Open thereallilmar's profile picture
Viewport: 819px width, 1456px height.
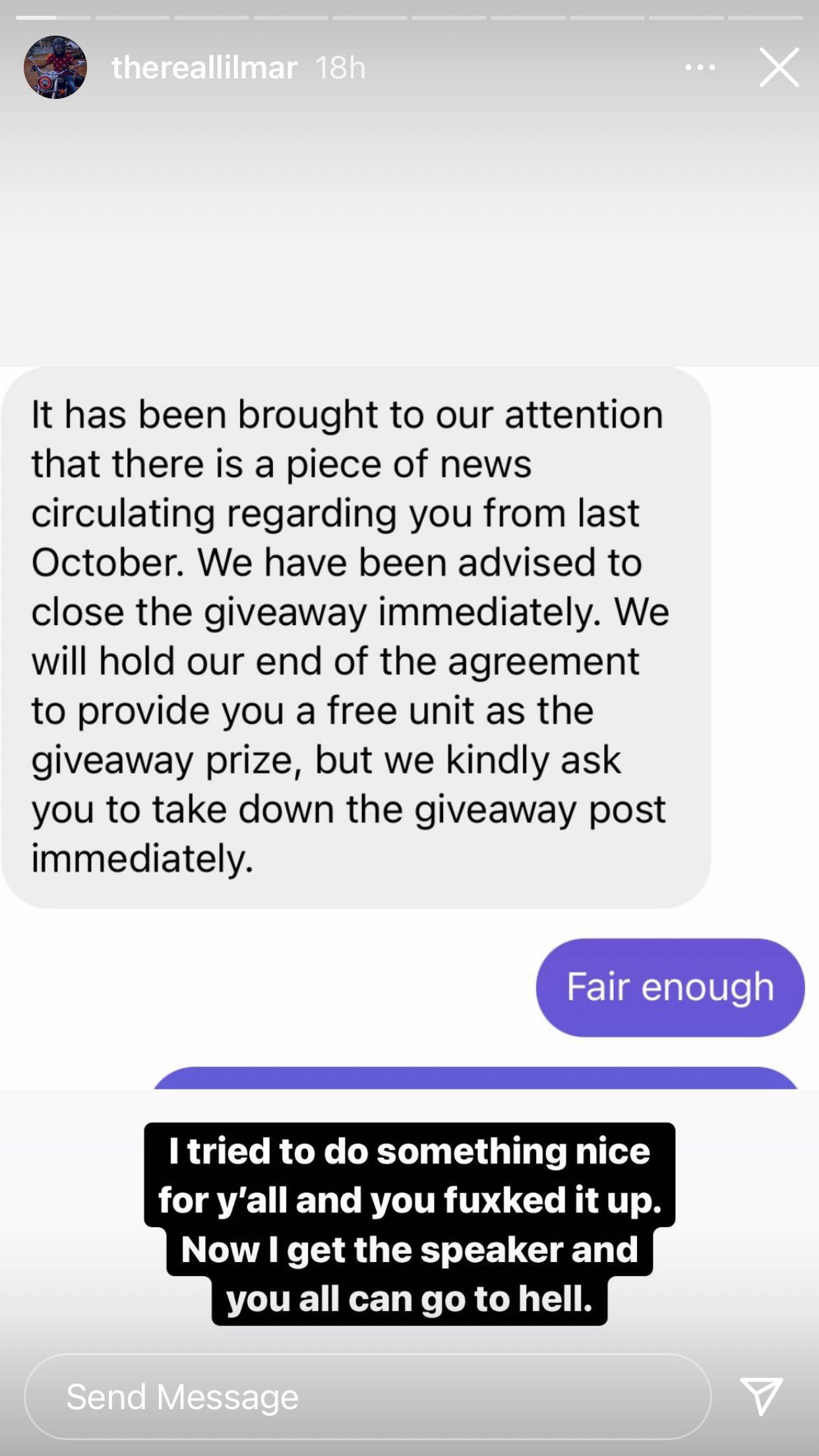coord(55,67)
